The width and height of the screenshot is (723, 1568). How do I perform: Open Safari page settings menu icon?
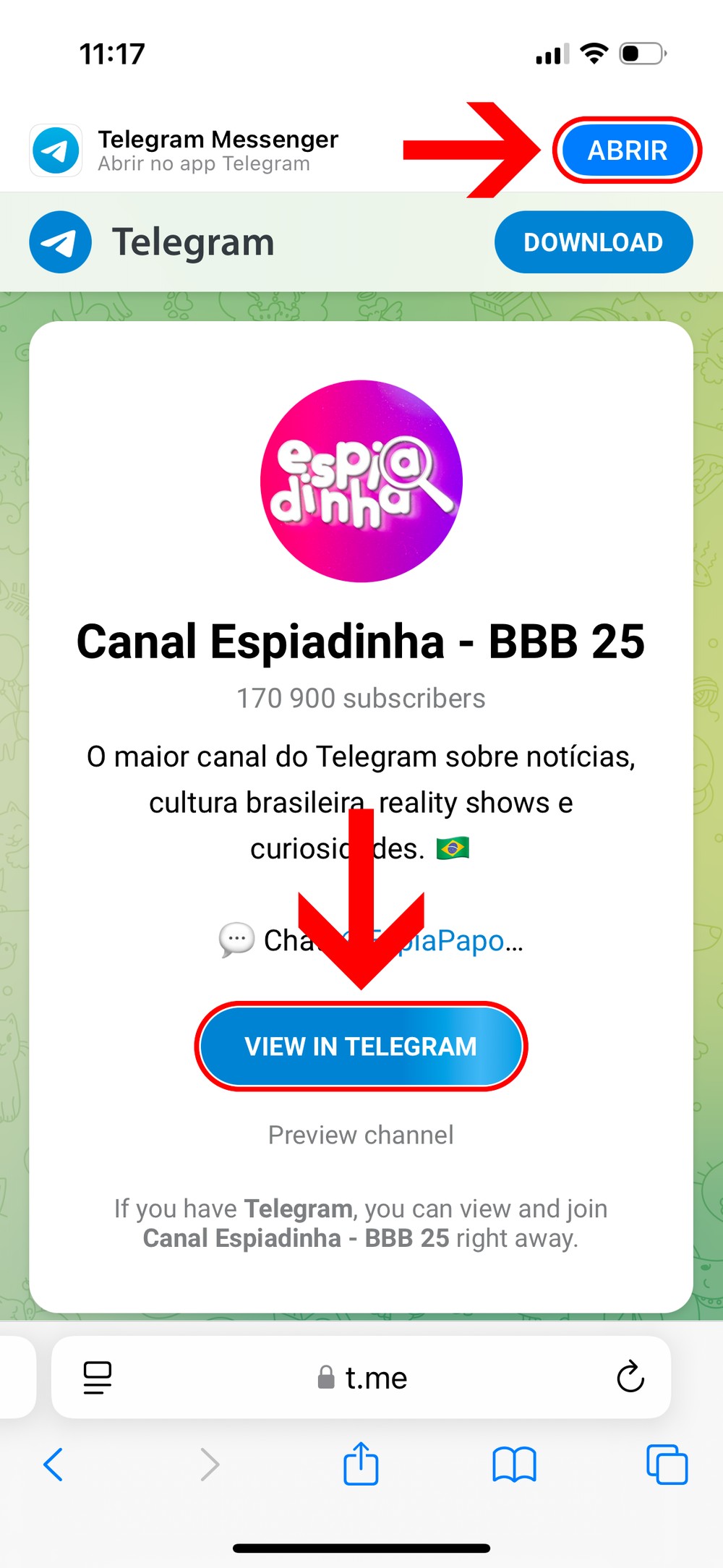(98, 1377)
